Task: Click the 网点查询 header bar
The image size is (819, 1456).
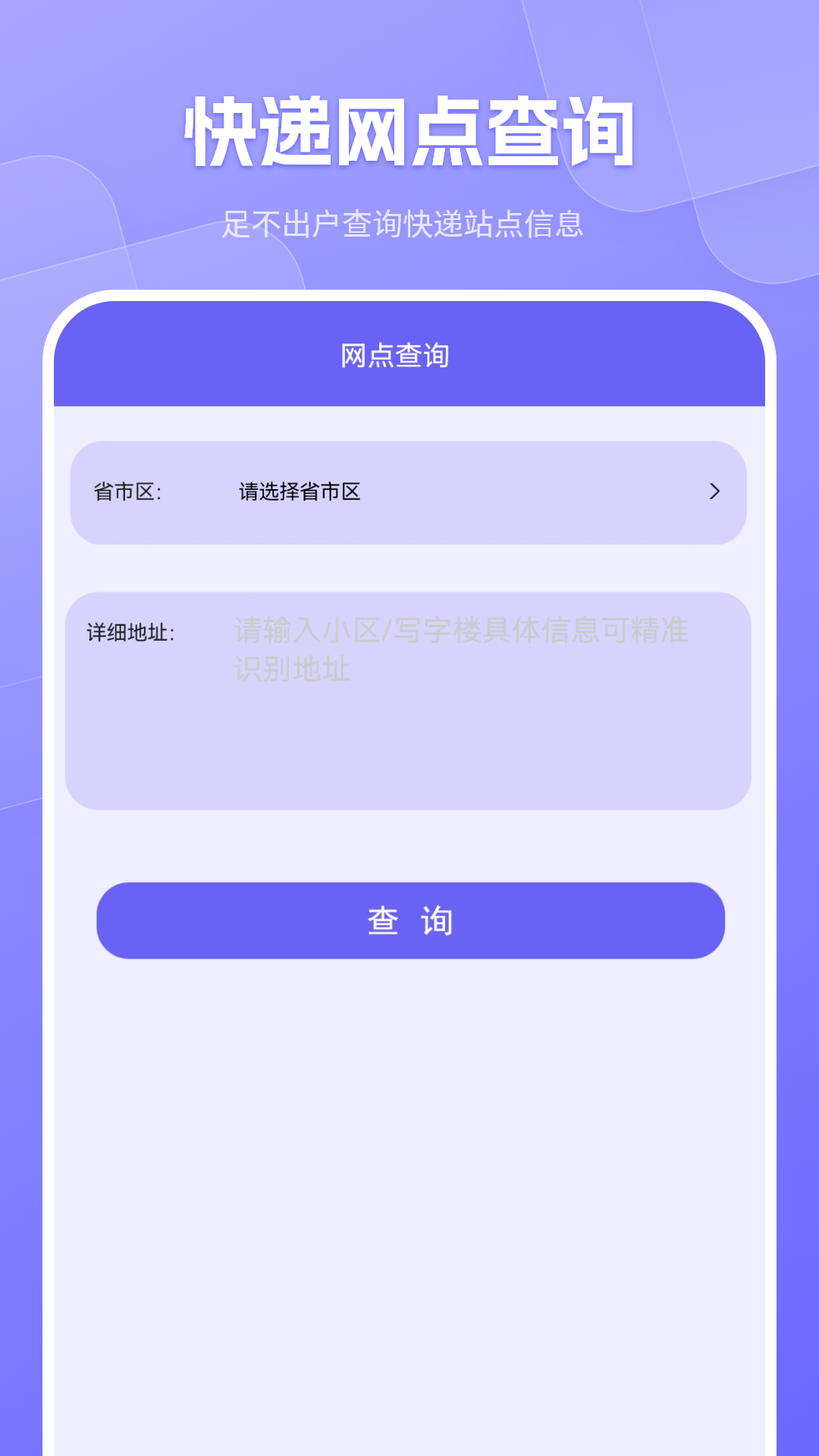Action: pos(408,355)
